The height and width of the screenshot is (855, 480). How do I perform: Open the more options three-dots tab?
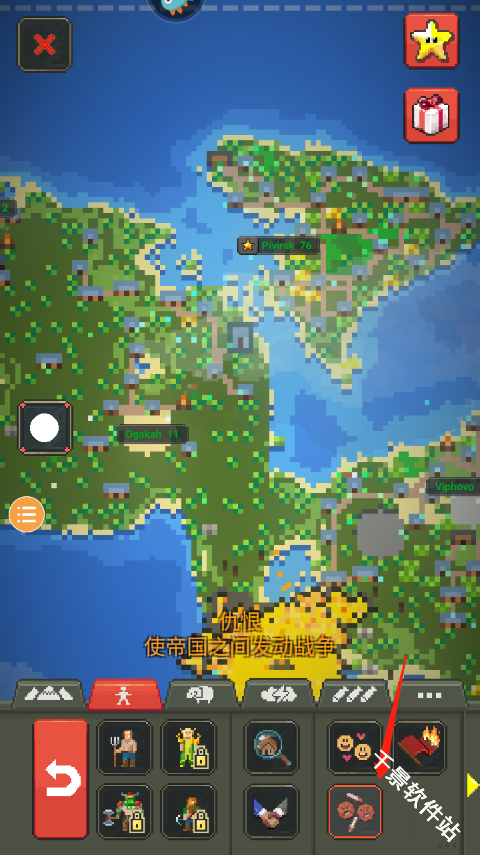pyautogui.click(x=430, y=695)
